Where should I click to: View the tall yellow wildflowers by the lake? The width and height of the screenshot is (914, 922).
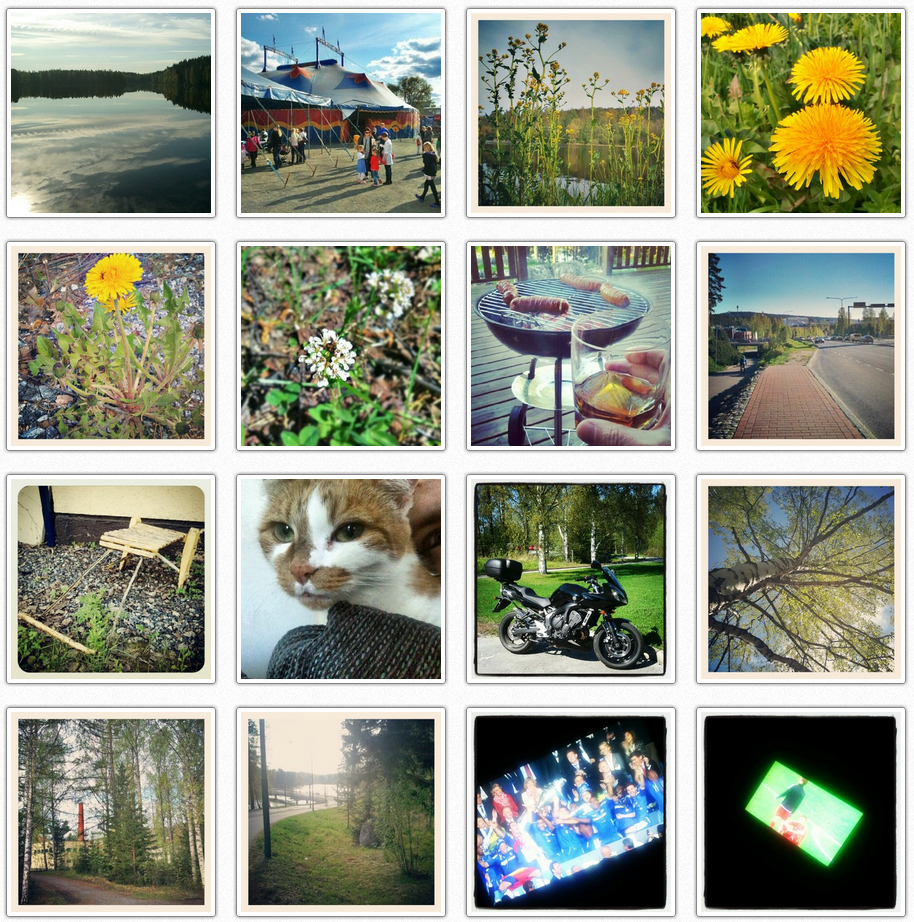[x=571, y=113]
